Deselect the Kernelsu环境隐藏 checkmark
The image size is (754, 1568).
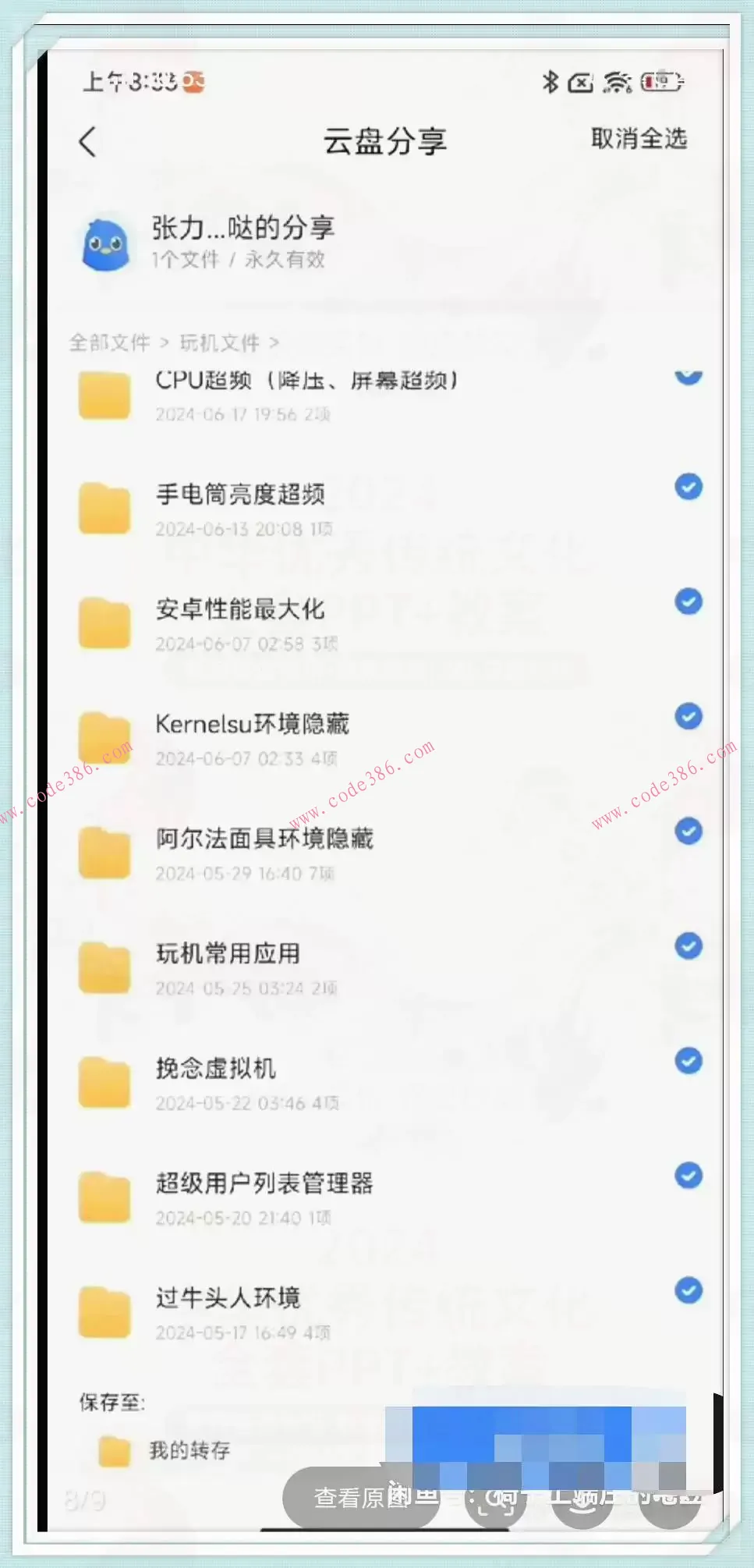point(689,715)
